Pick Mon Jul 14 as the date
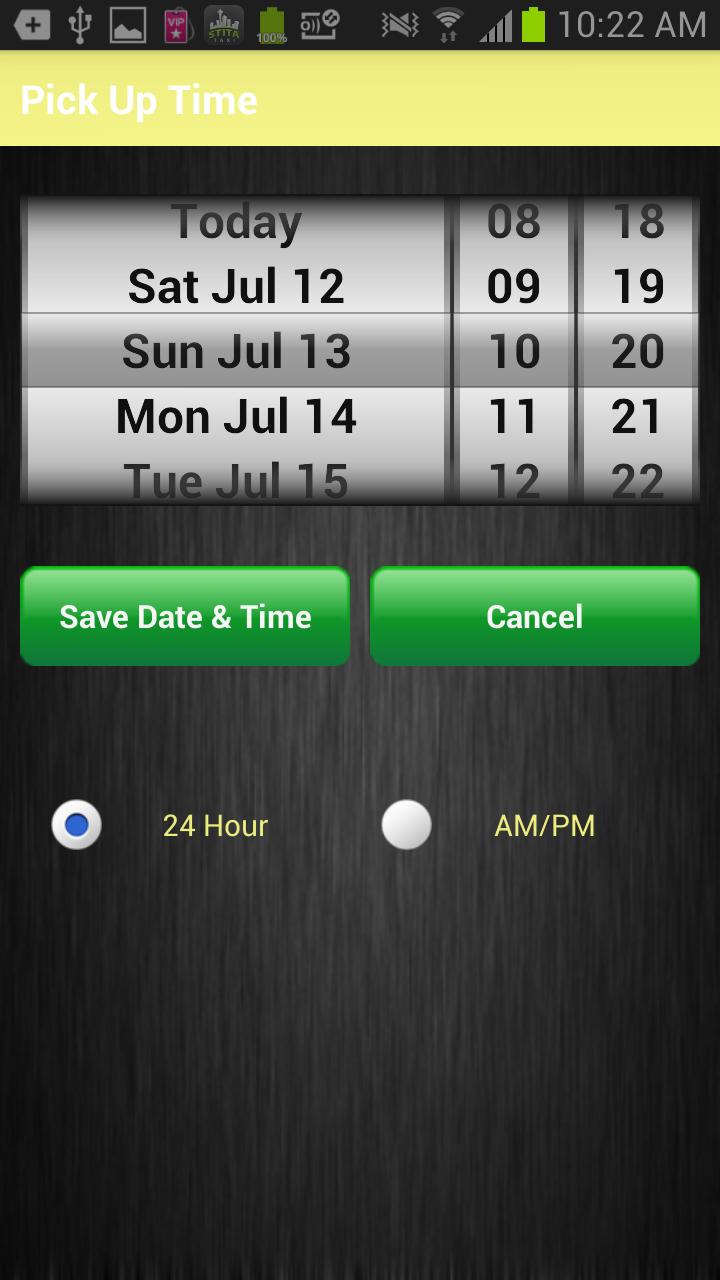This screenshot has height=1280, width=720. [236, 417]
